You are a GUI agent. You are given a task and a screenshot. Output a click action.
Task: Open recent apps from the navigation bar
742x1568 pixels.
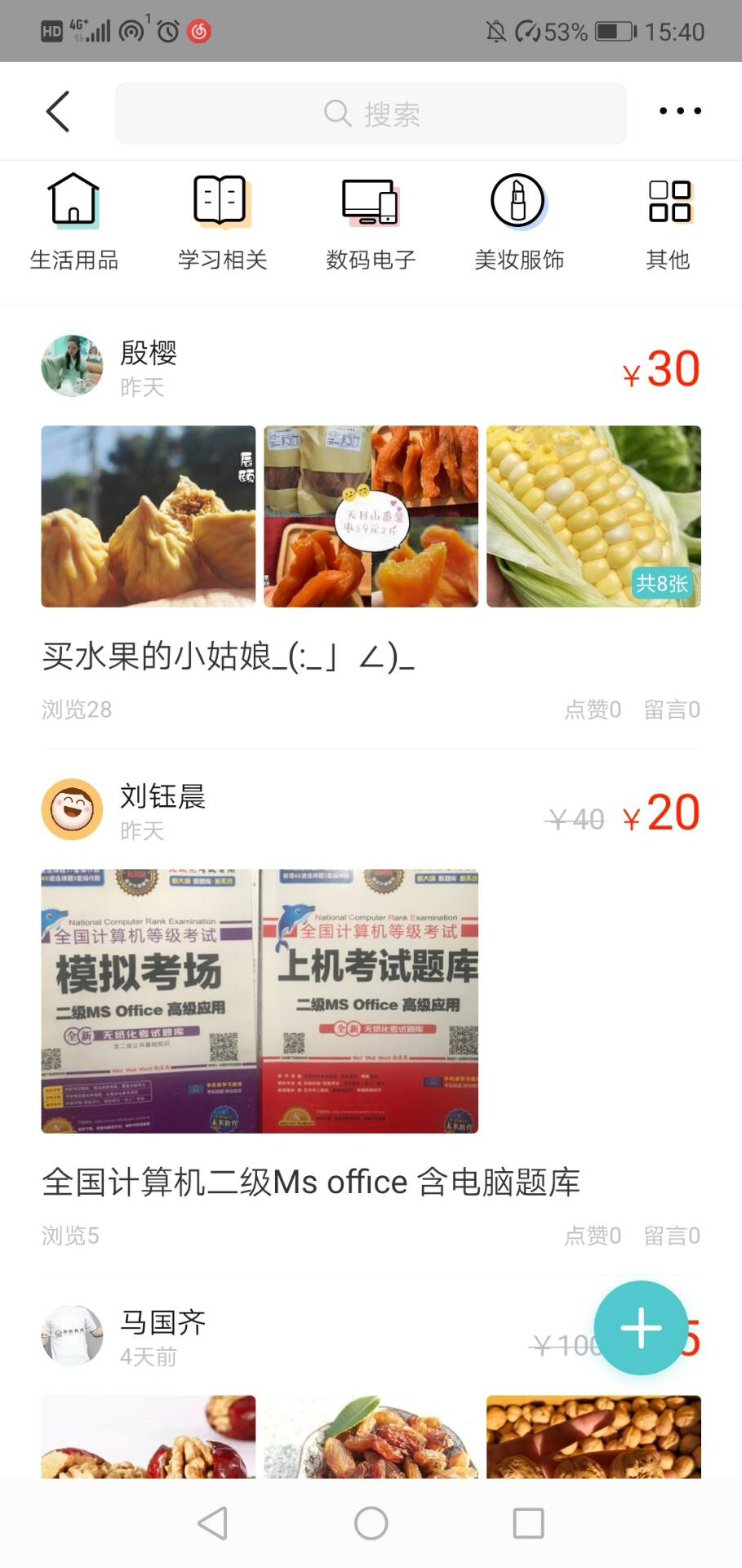tap(528, 1523)
